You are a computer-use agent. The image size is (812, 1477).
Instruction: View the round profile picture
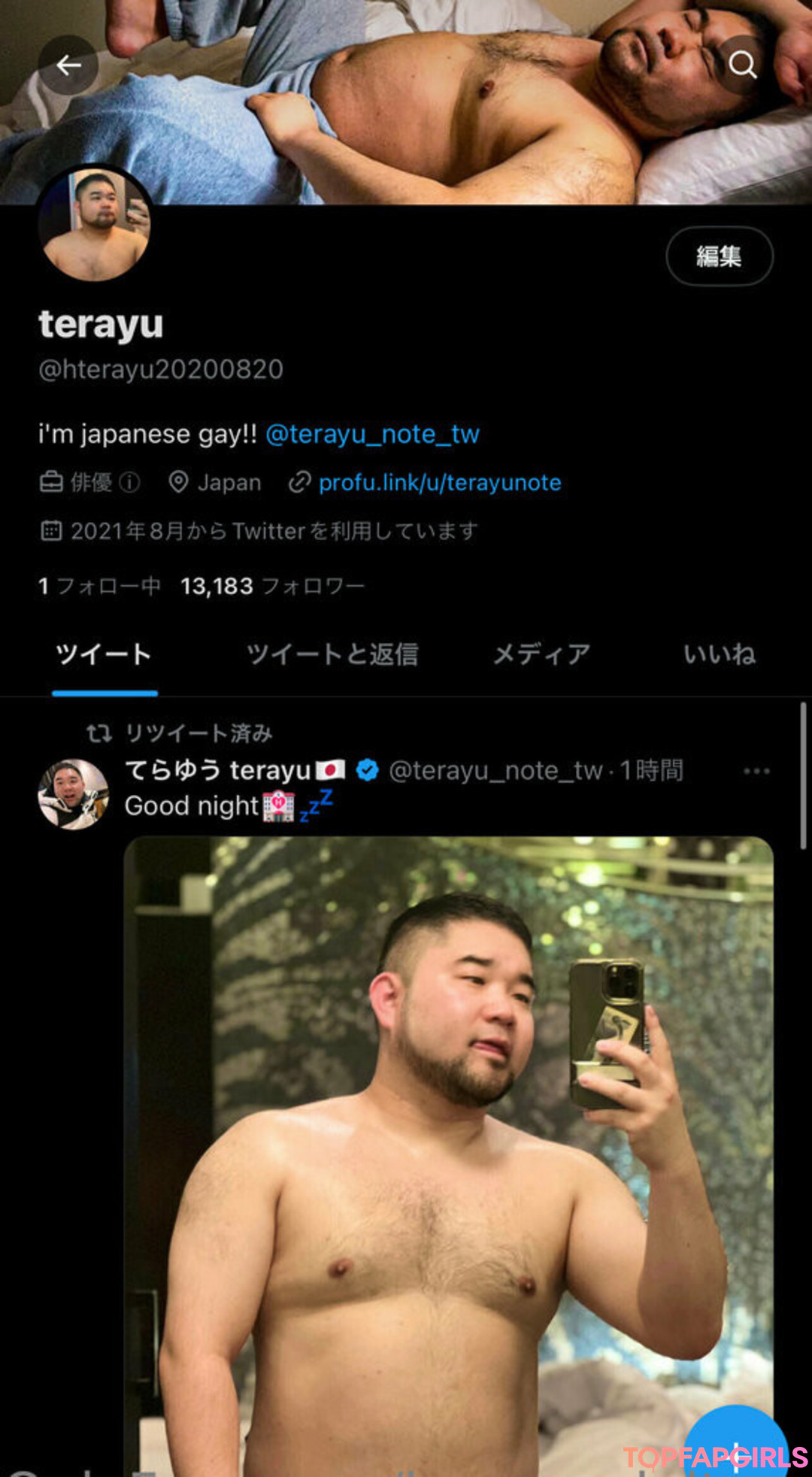95,224
